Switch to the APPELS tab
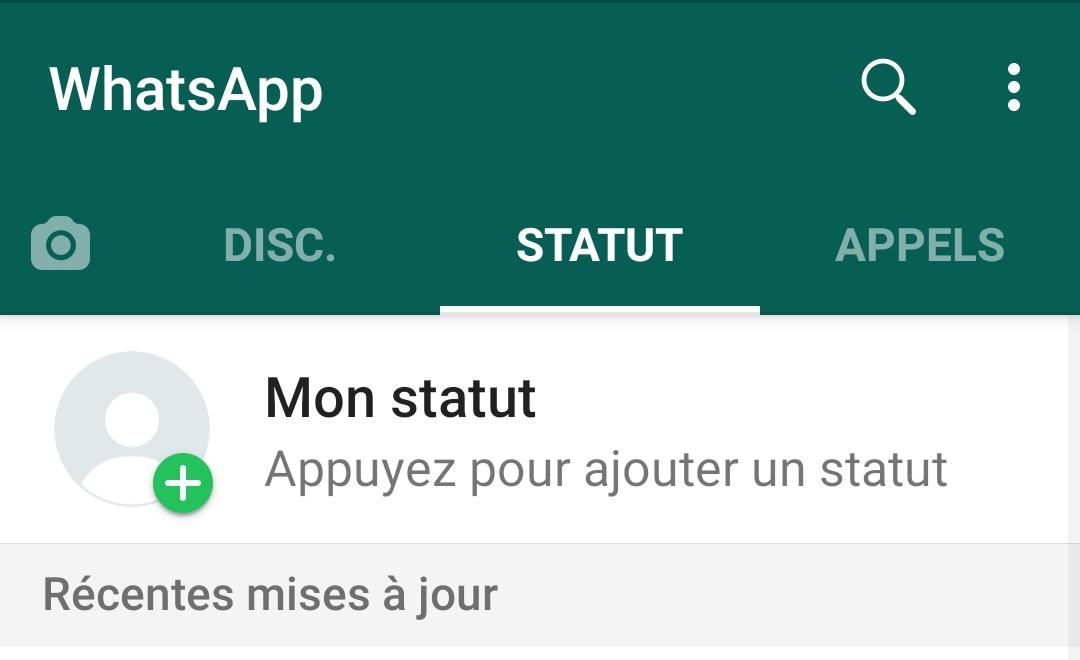1080x660 pixels. (919, 246)
